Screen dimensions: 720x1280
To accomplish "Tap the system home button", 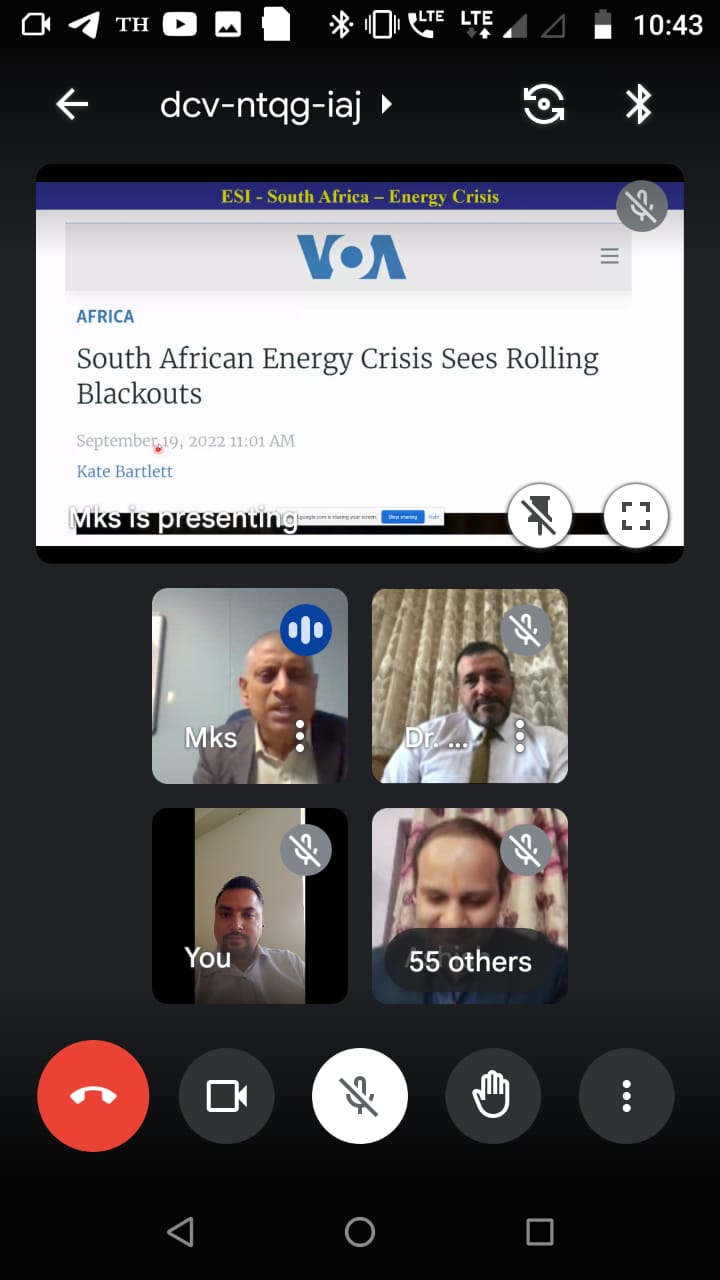I will [360, 1232].
